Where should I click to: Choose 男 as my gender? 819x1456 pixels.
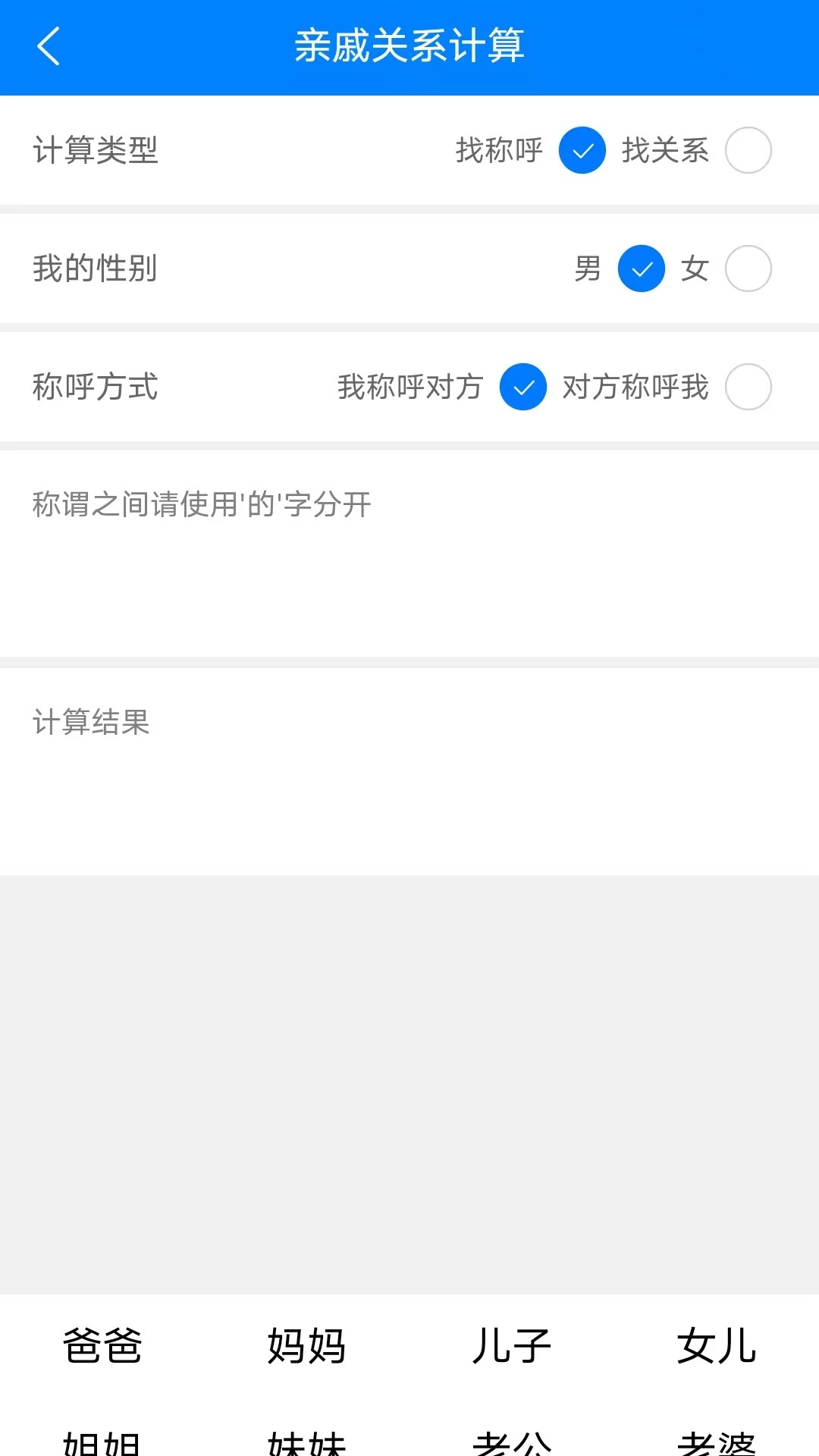[641, 268]
